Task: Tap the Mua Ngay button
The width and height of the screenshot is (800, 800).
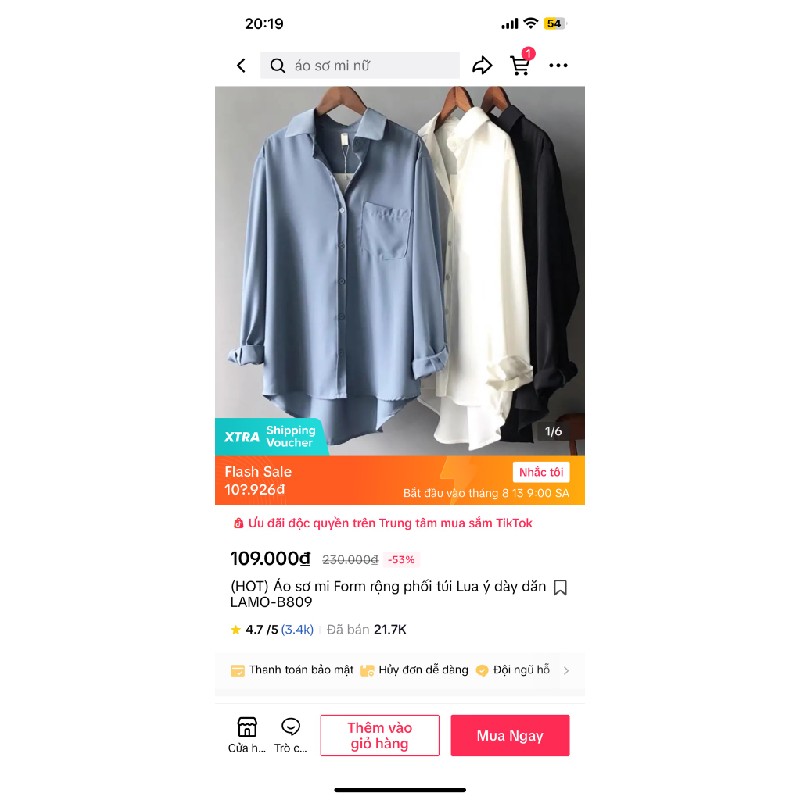Action: (510, 735)
